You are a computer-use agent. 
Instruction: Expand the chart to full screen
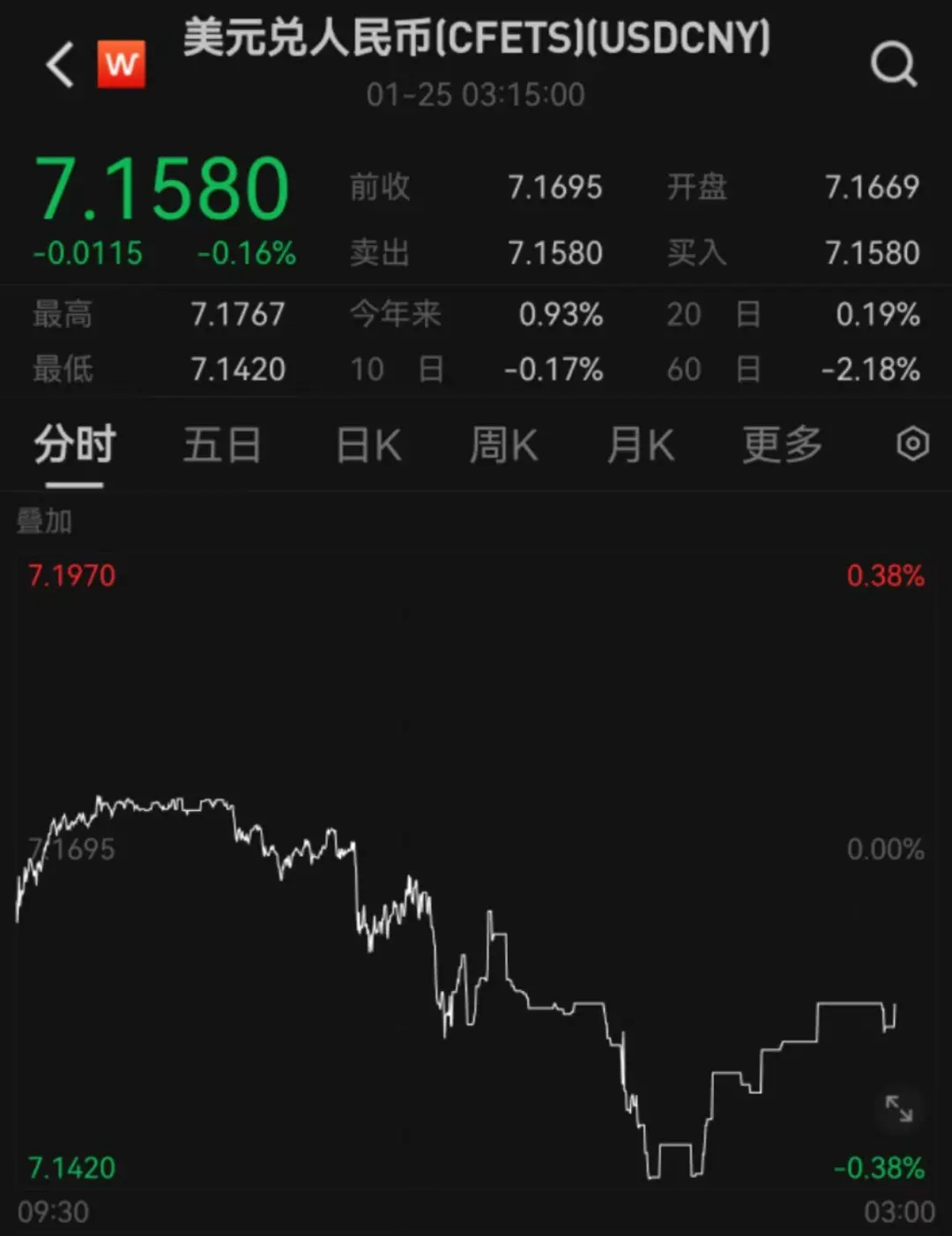point(899,1108)
